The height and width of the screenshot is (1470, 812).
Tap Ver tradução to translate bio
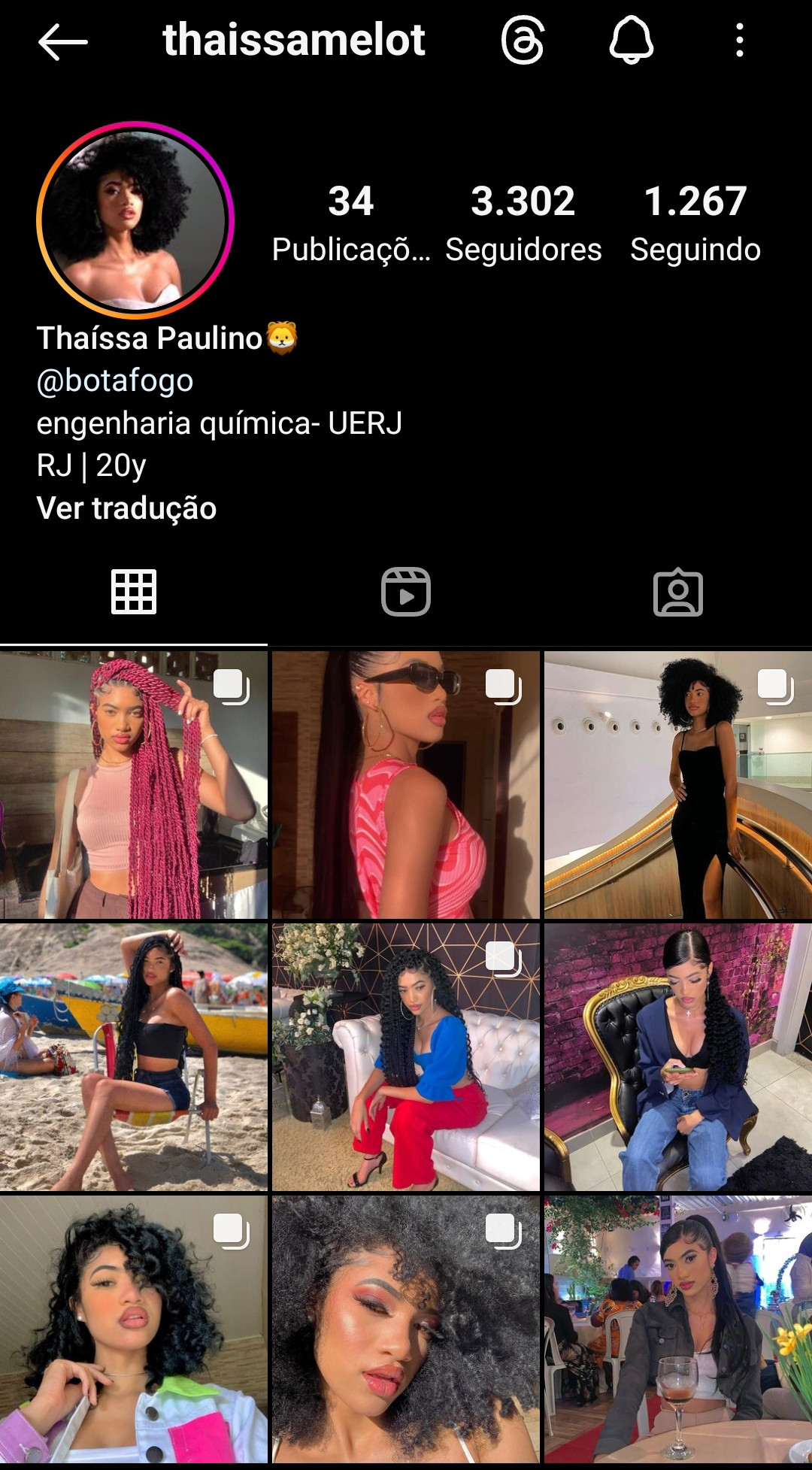pos(126,509)
